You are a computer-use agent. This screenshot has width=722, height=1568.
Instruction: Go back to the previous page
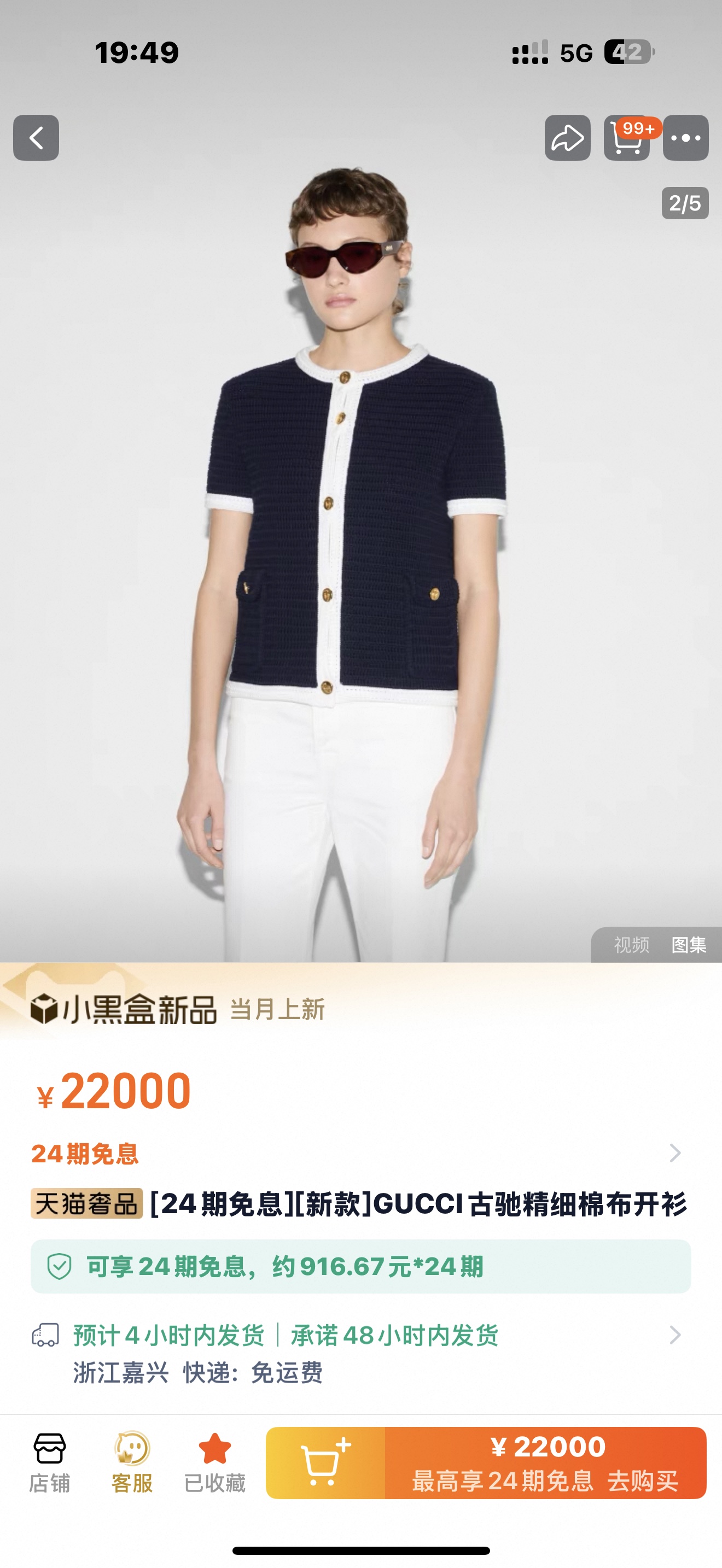[36, 138]
